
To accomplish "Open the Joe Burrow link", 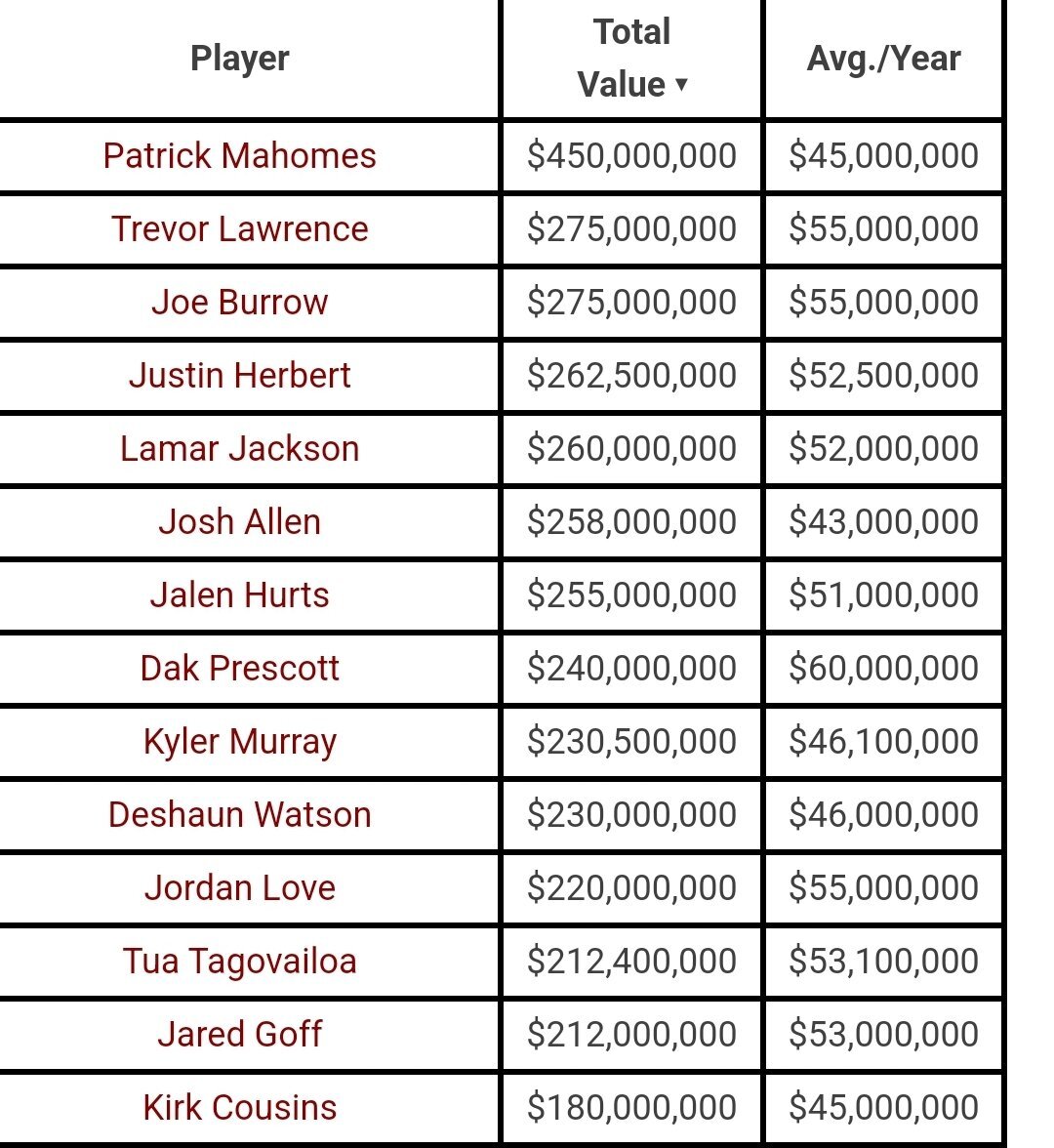I will pyautogui.click(x=240, y=303).
